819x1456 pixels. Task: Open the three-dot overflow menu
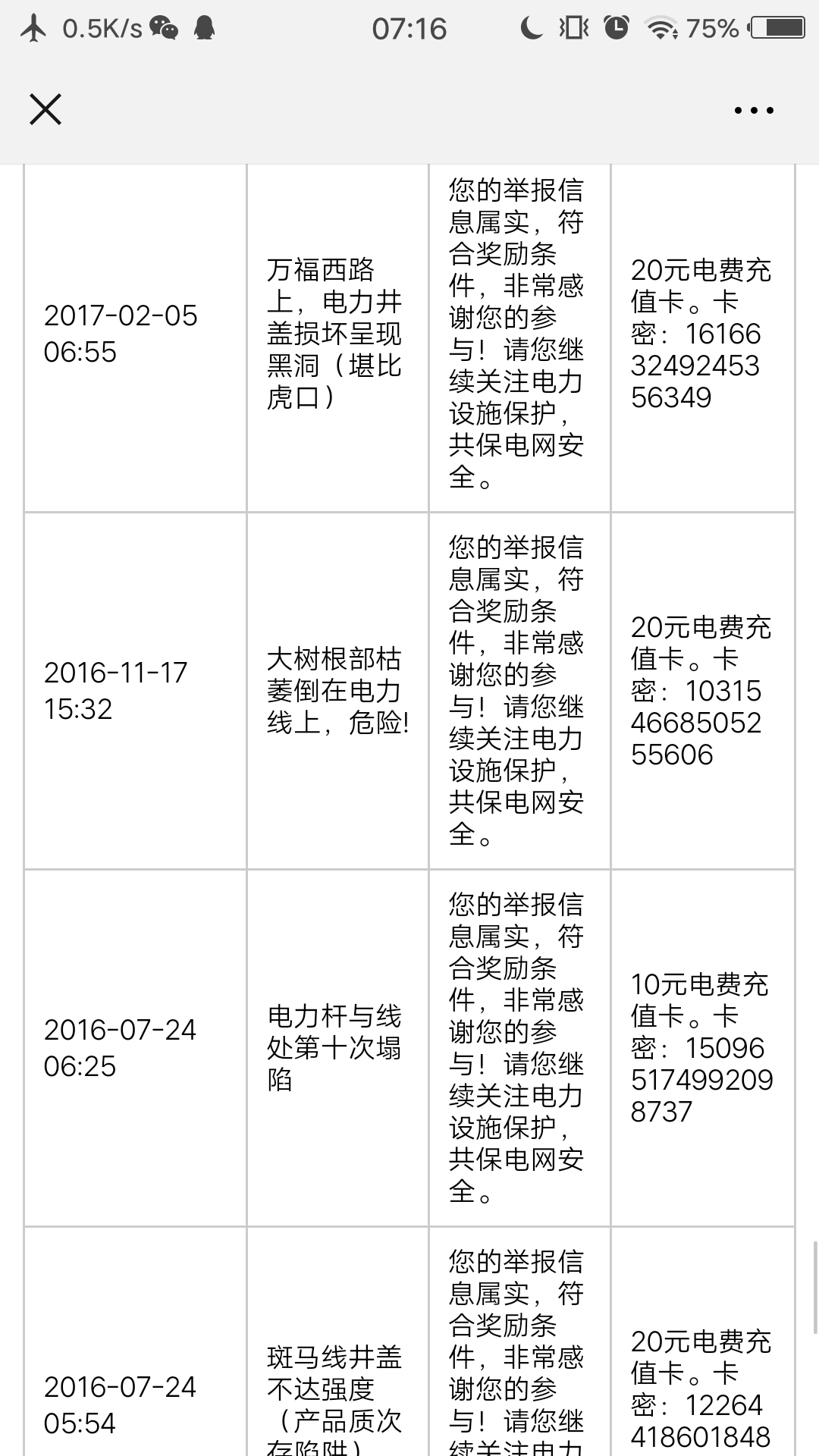(x=754, y=111)
